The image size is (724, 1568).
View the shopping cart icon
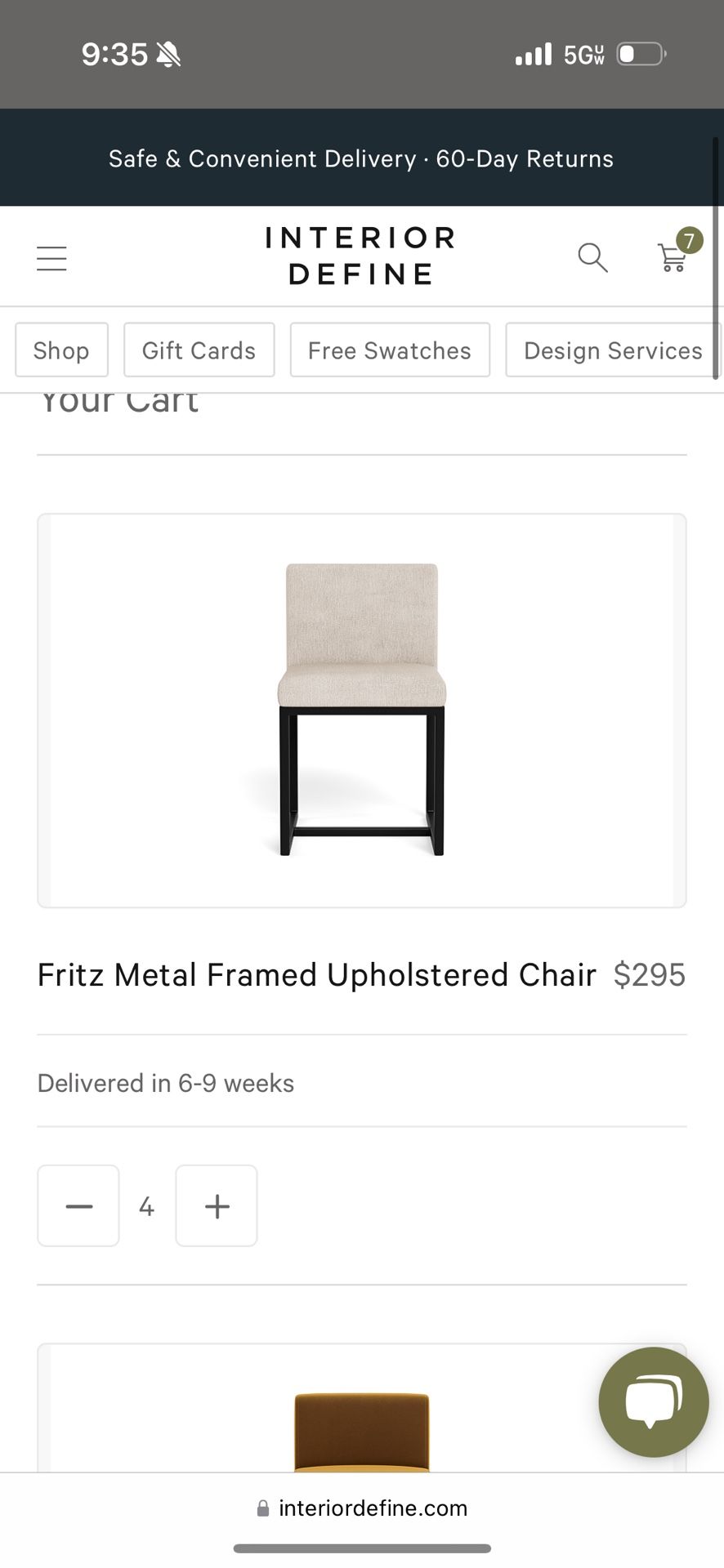click(x=672, y=260)
